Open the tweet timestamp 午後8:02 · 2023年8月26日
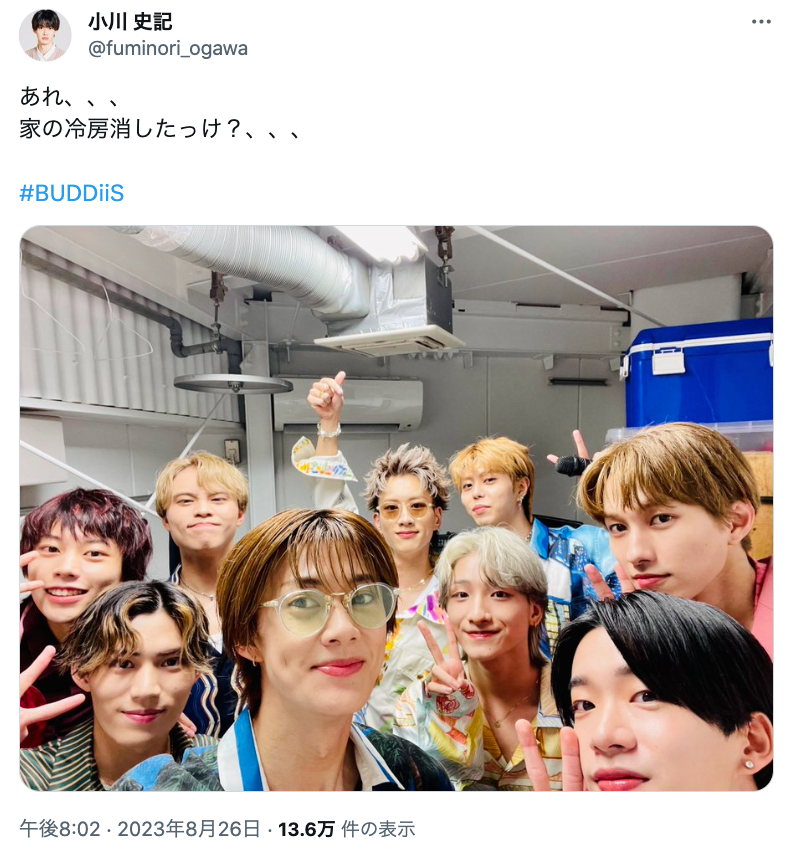The image size is (786, 850). 140,828
